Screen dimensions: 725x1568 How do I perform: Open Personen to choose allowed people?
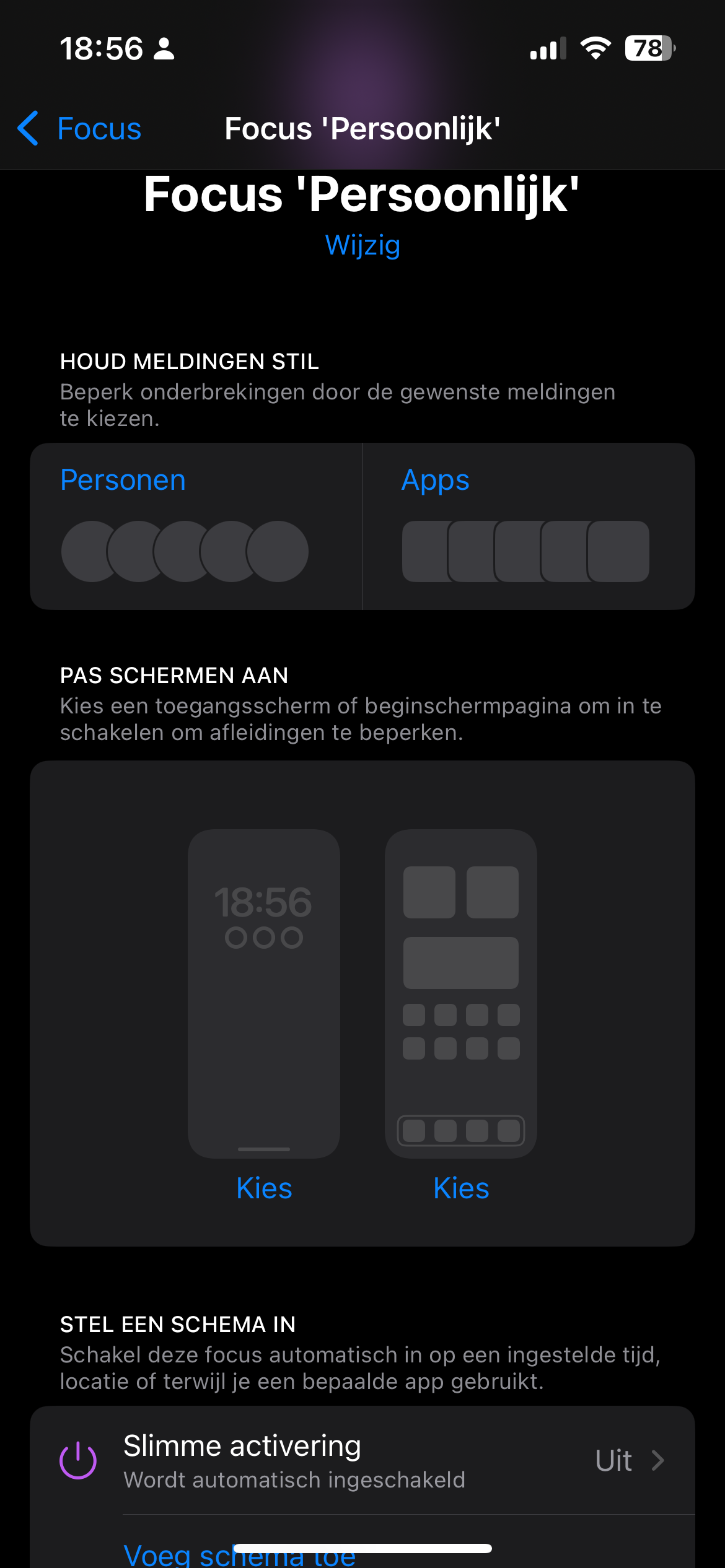point(196,526)
